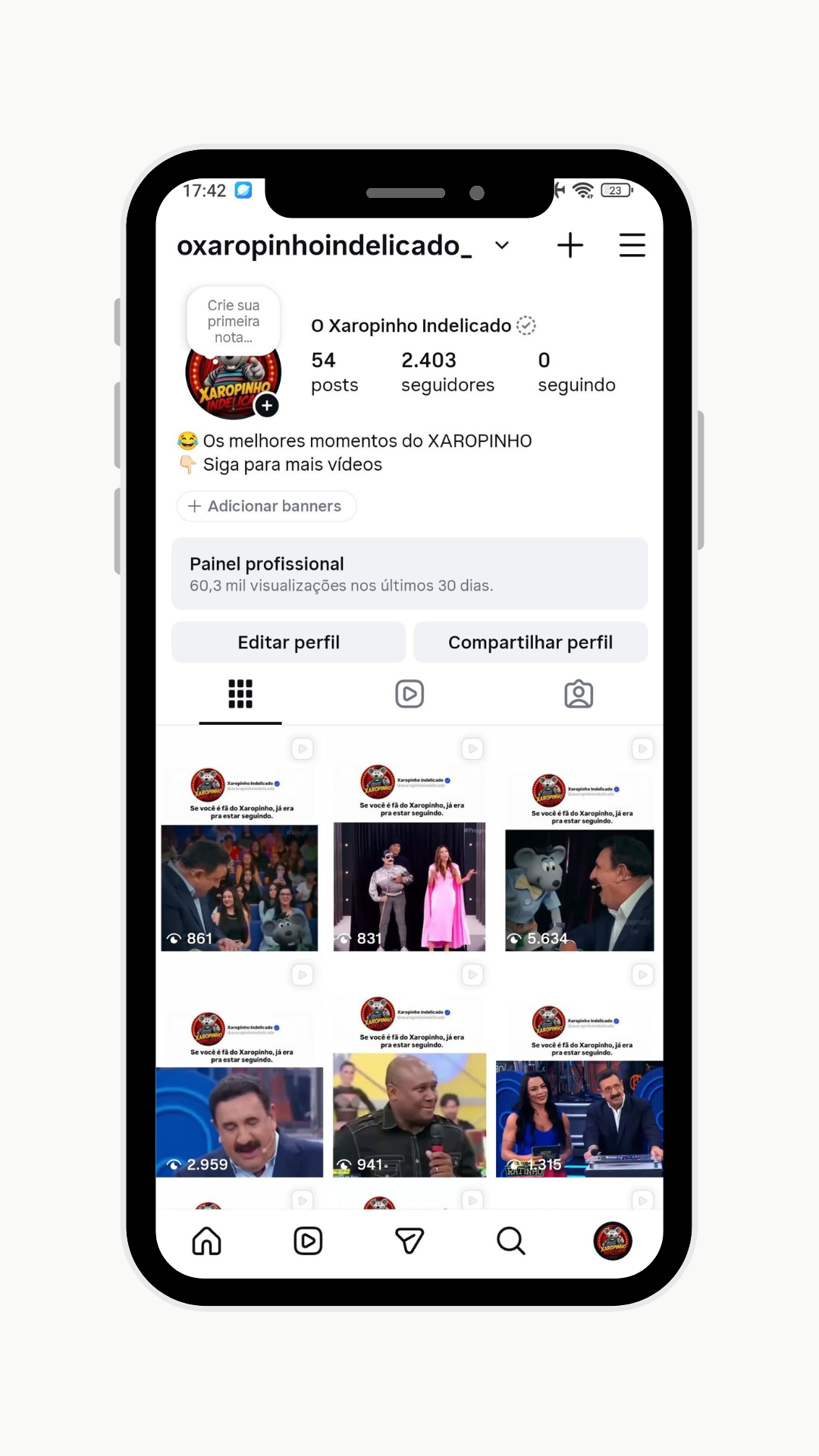The height and width of the screenshot is (1456, 819).
Task: Open the account switcher dropdown next to the username
Action: [x=502, y=246]
